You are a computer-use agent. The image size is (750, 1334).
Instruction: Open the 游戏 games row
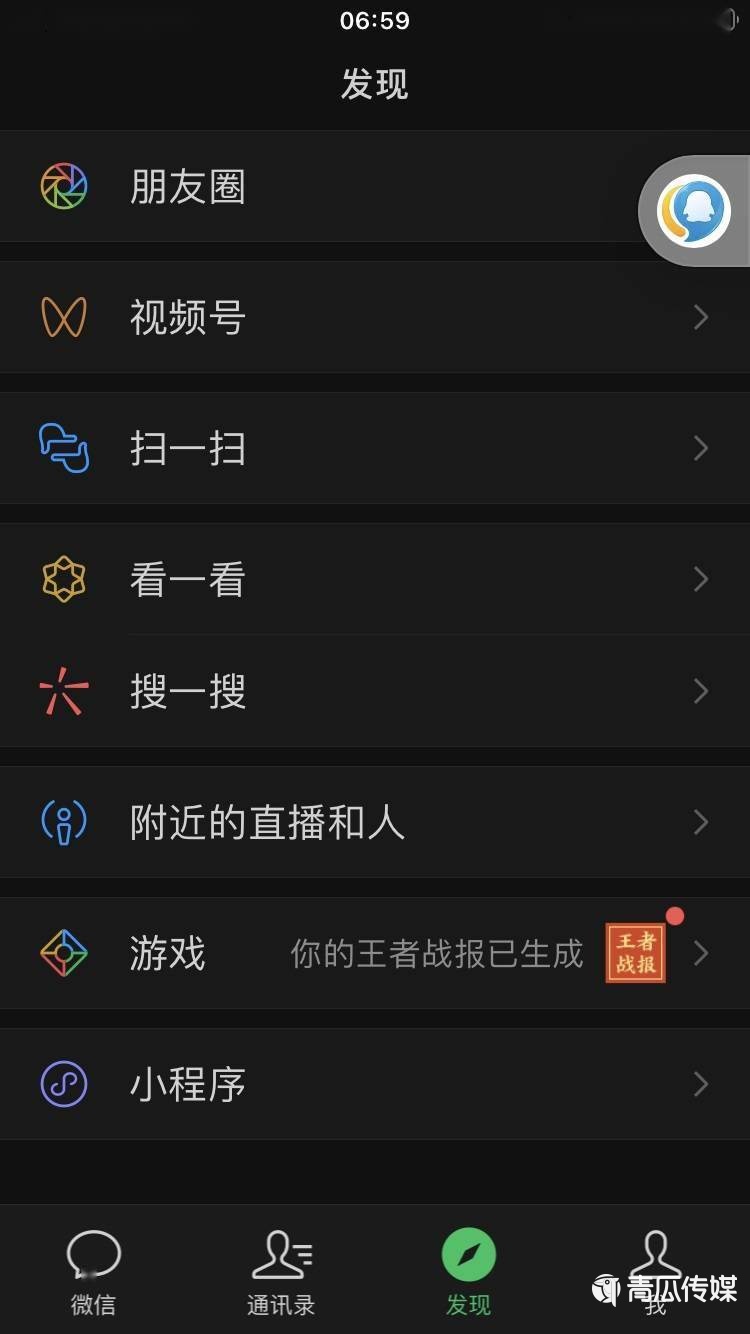pos(375,953)
